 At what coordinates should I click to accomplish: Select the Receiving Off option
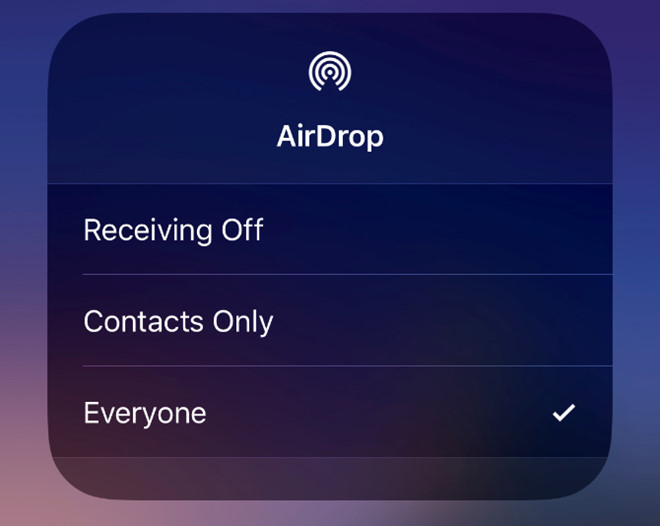click(x=173, y=230)
